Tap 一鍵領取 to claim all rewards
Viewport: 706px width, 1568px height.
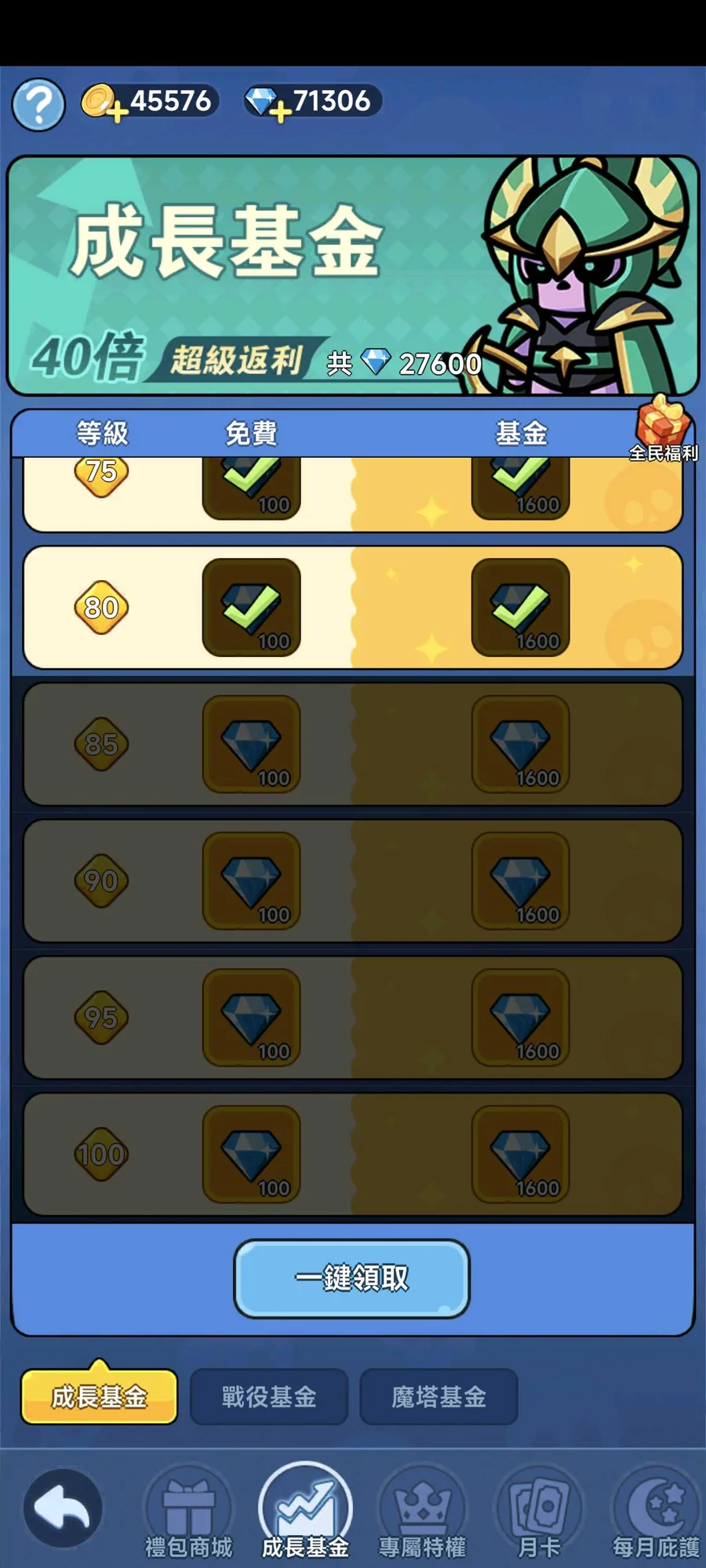click(x=351, y=1279)
